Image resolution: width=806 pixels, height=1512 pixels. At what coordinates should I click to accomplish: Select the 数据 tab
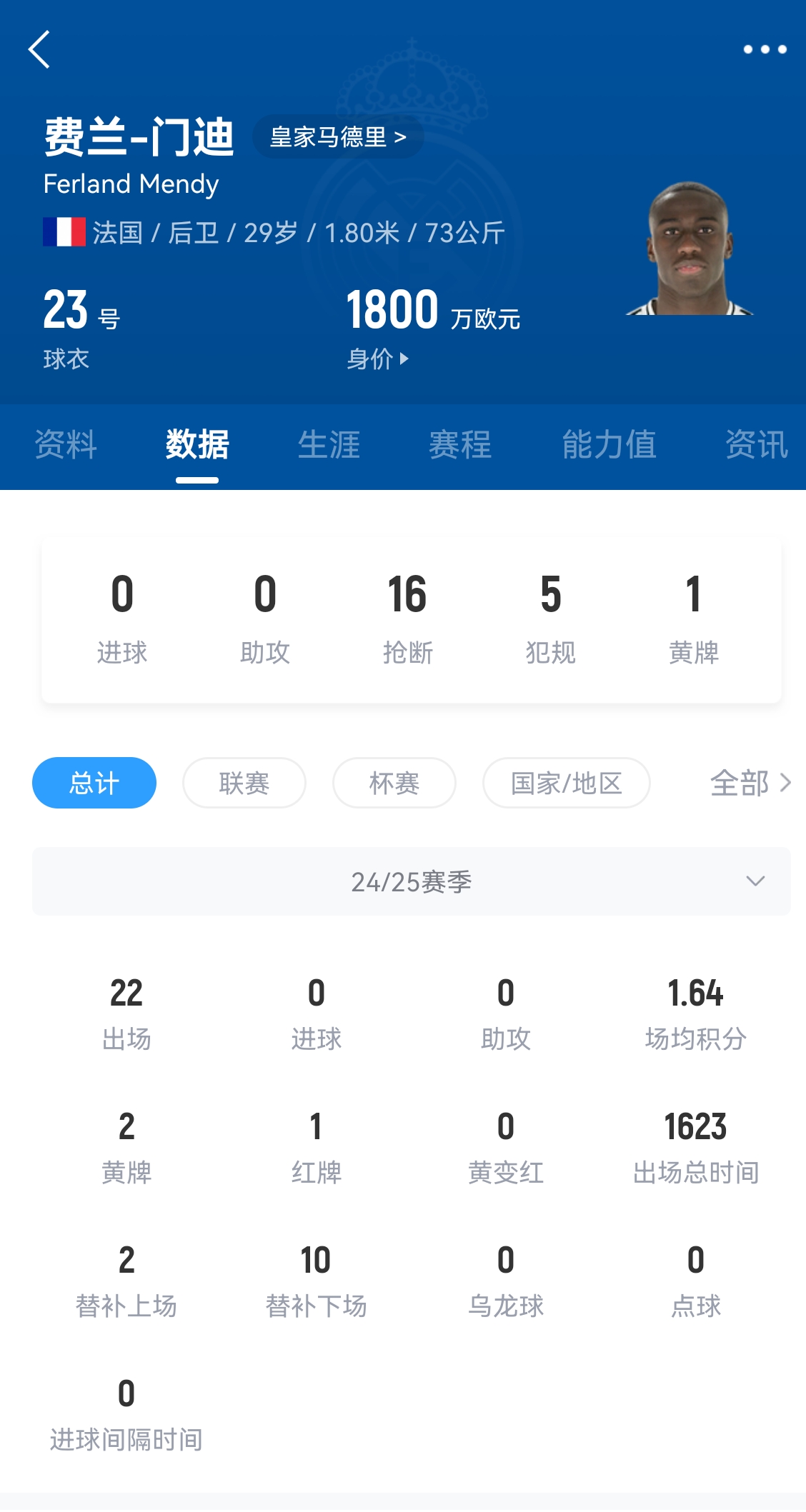pos(197,445)
